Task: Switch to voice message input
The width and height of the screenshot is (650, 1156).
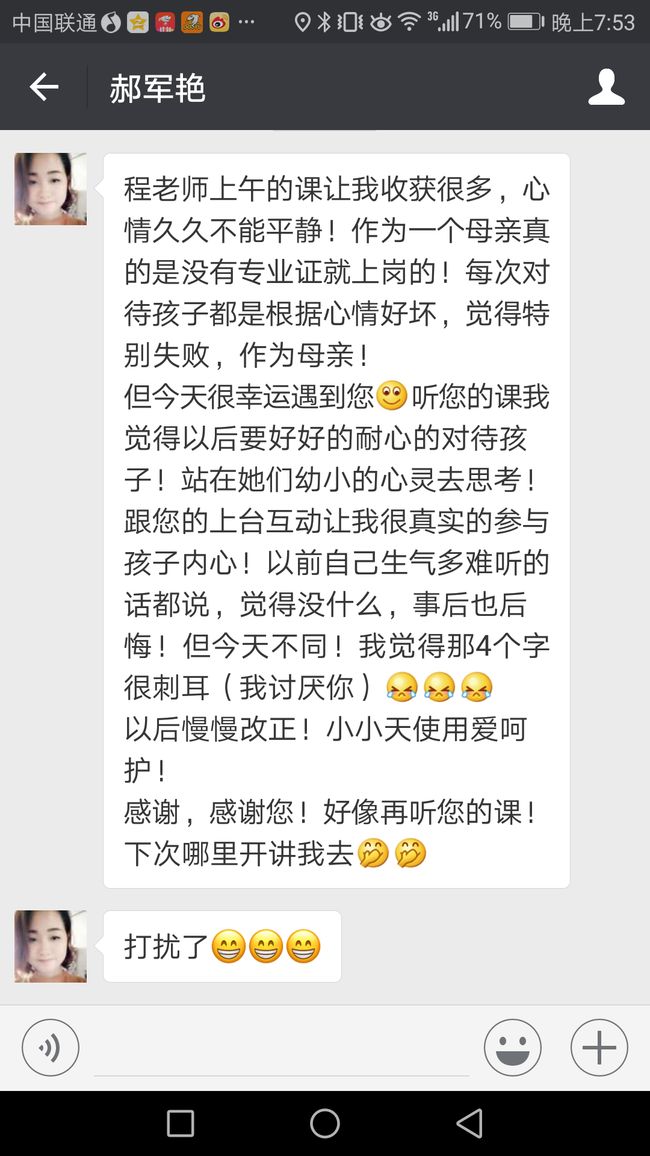Action: [50, 1047]
